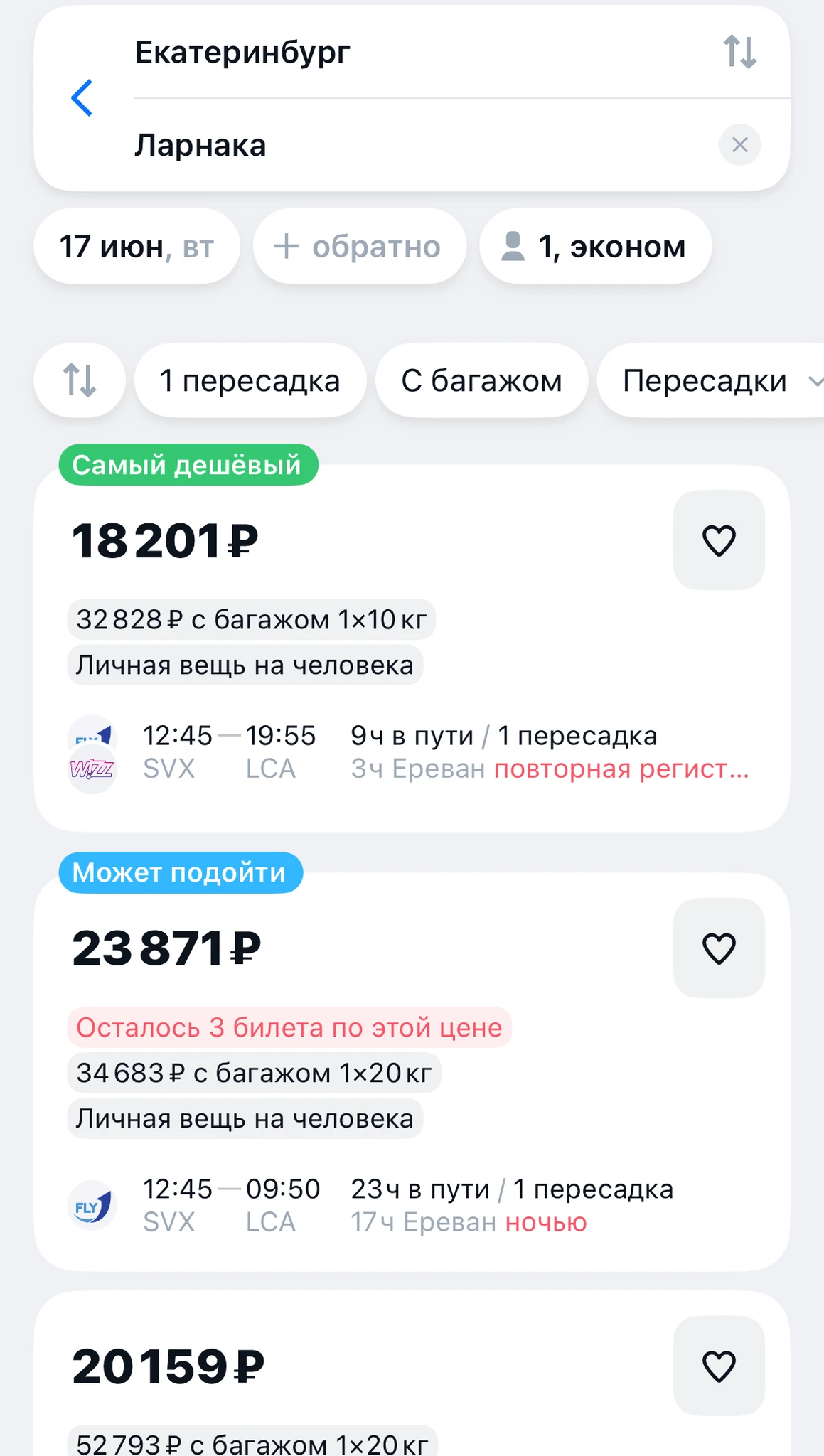Clear the destination Ларнака
The image size is (824, 1456).
740,145
